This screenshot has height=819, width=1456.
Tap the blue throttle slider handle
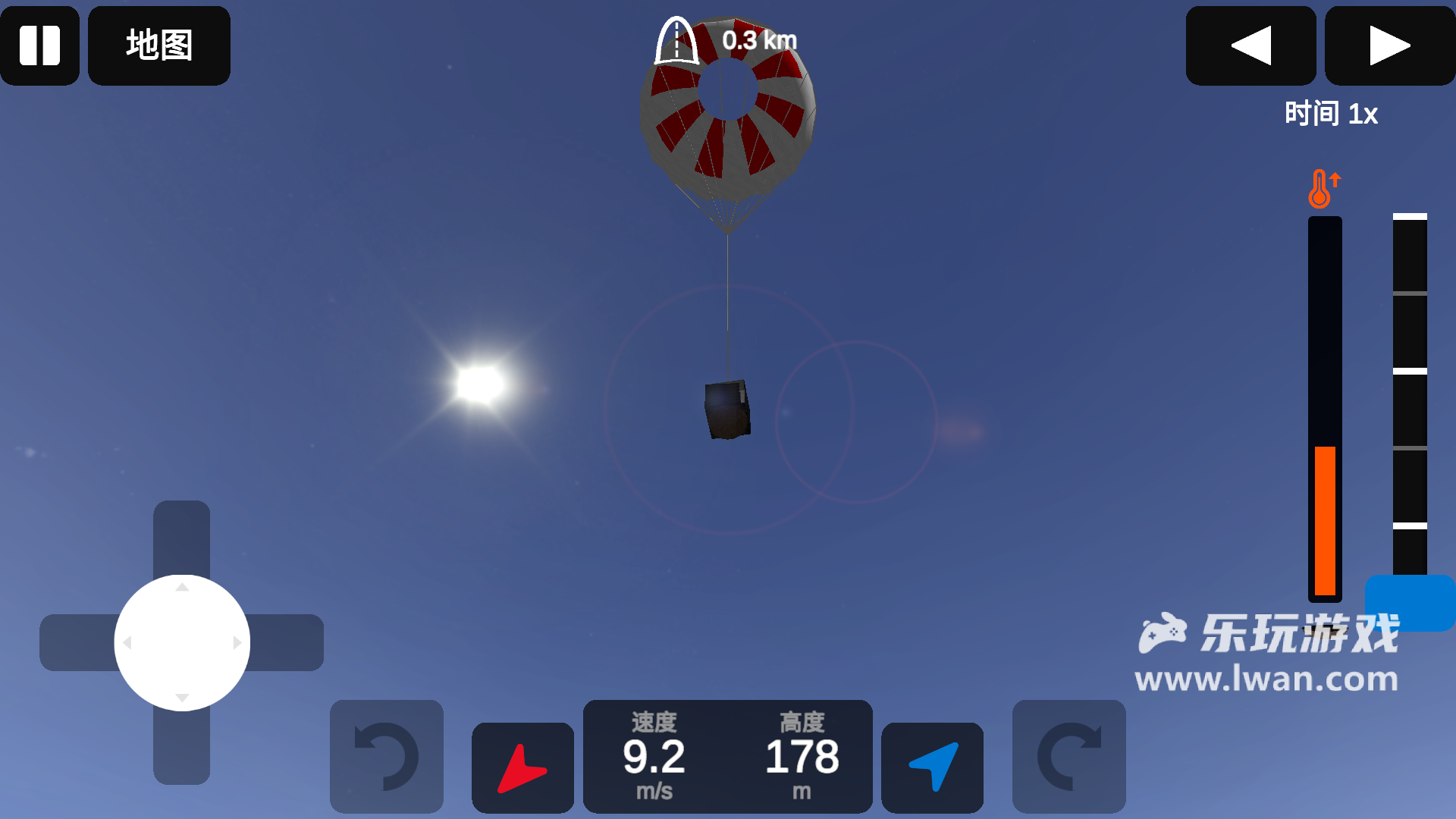click(x=1409, y=601)
